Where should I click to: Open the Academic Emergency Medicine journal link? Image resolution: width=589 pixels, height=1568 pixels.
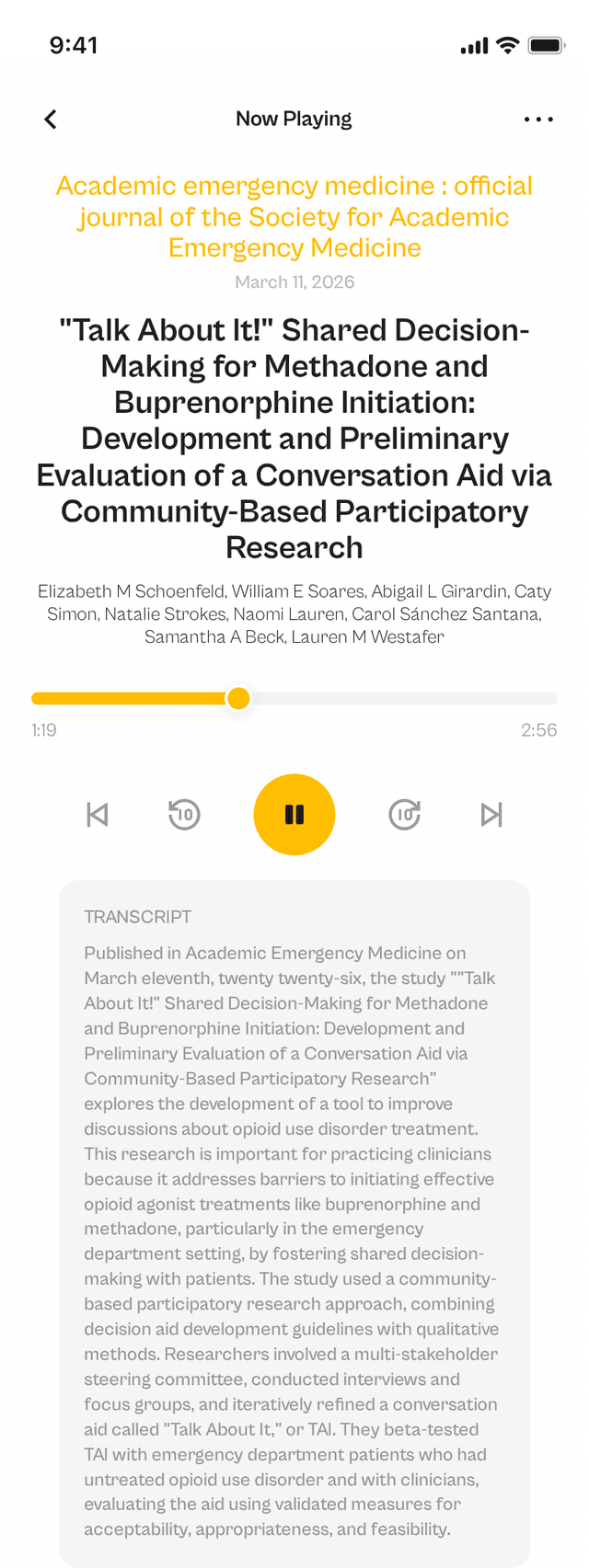pos(294,217)
